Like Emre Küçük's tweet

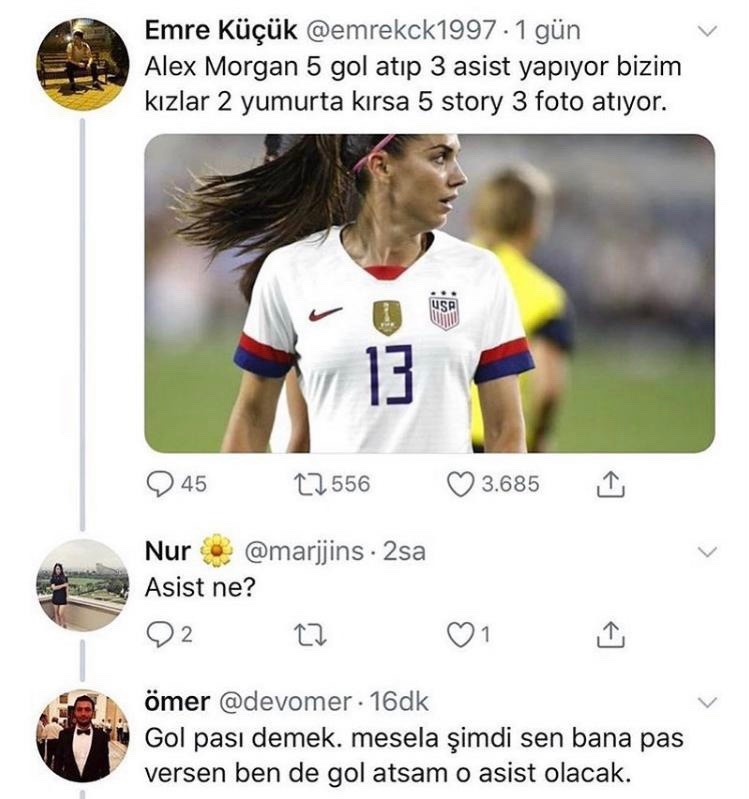pos(459,485)
